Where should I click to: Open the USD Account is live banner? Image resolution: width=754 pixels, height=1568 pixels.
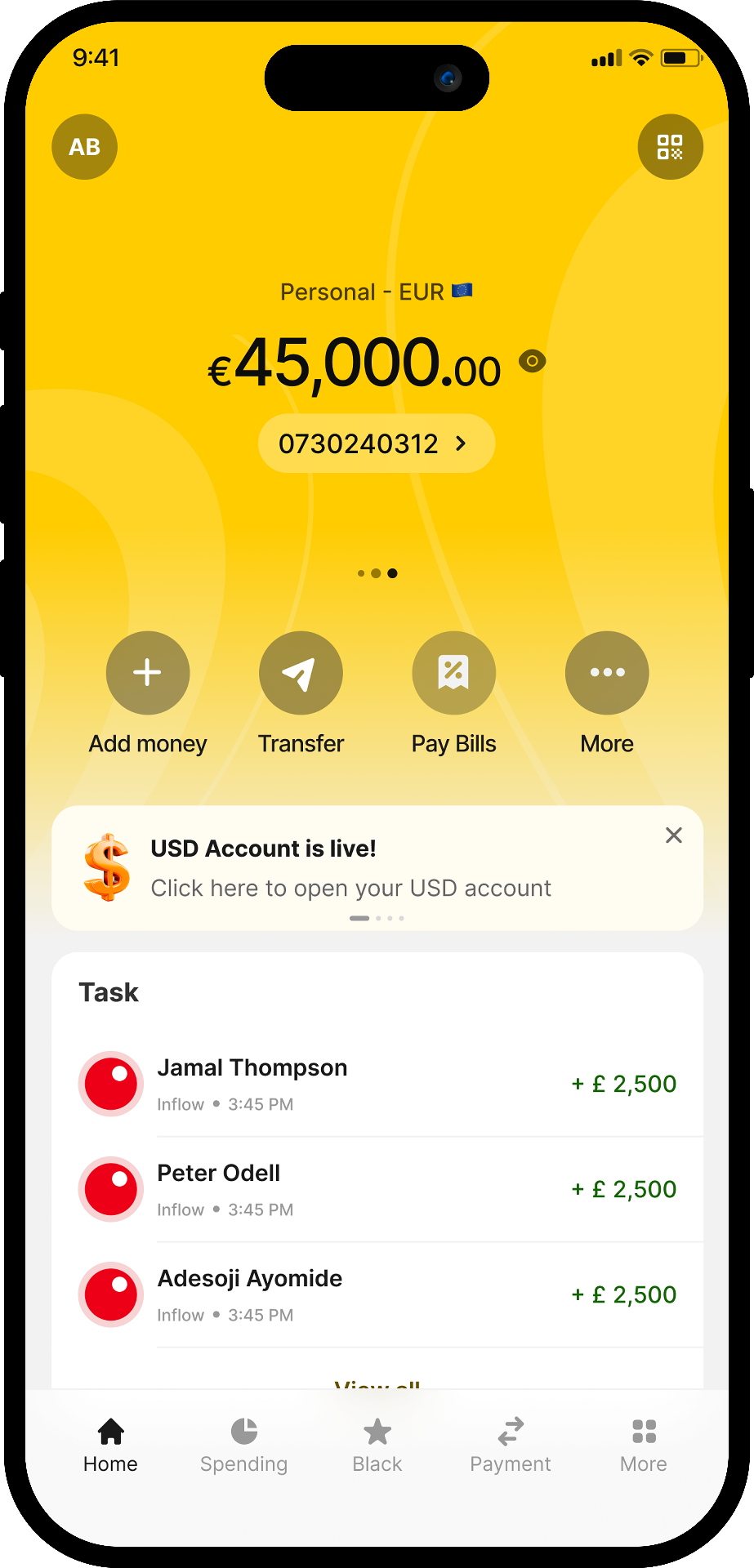coord(351,869)
